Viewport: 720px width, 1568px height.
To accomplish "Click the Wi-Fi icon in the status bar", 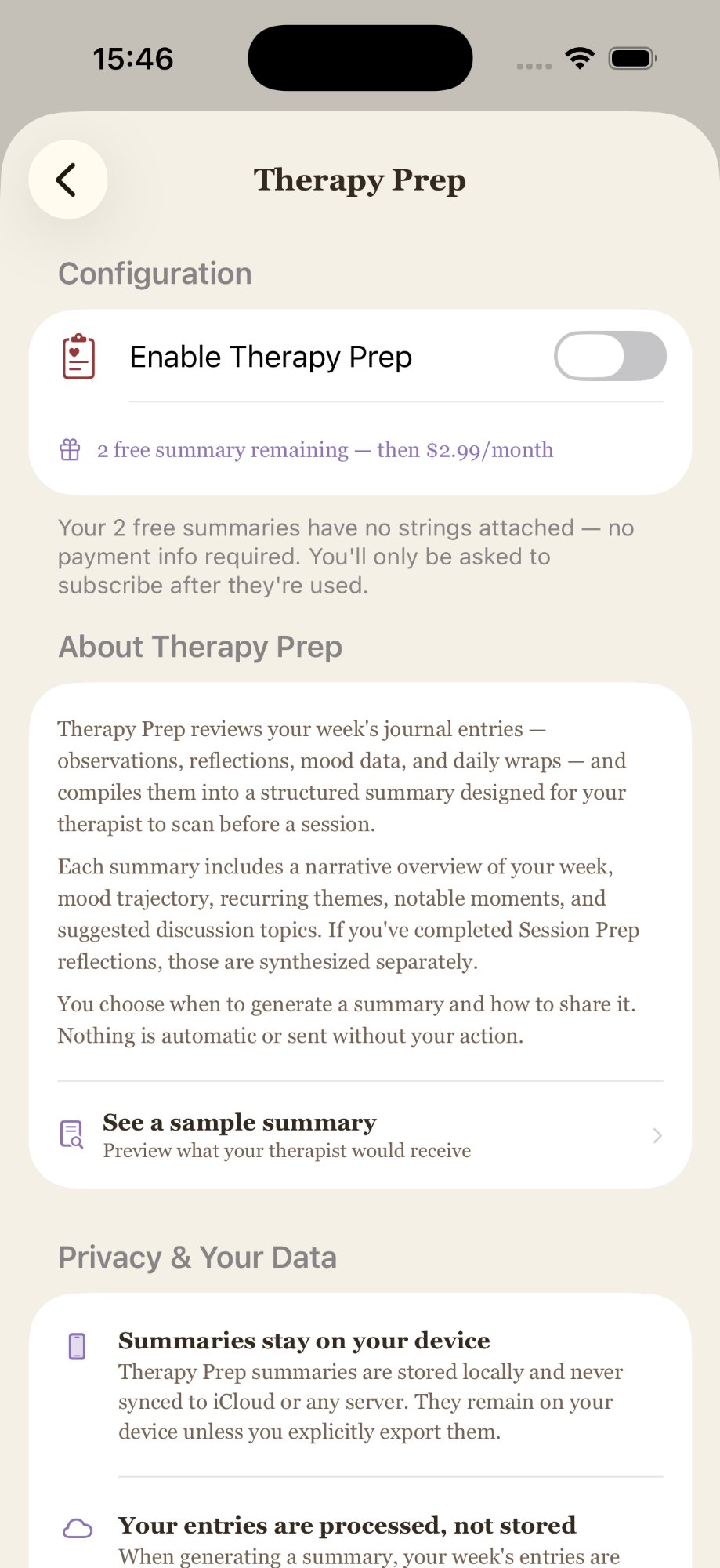I will click(x=579, y=57).
